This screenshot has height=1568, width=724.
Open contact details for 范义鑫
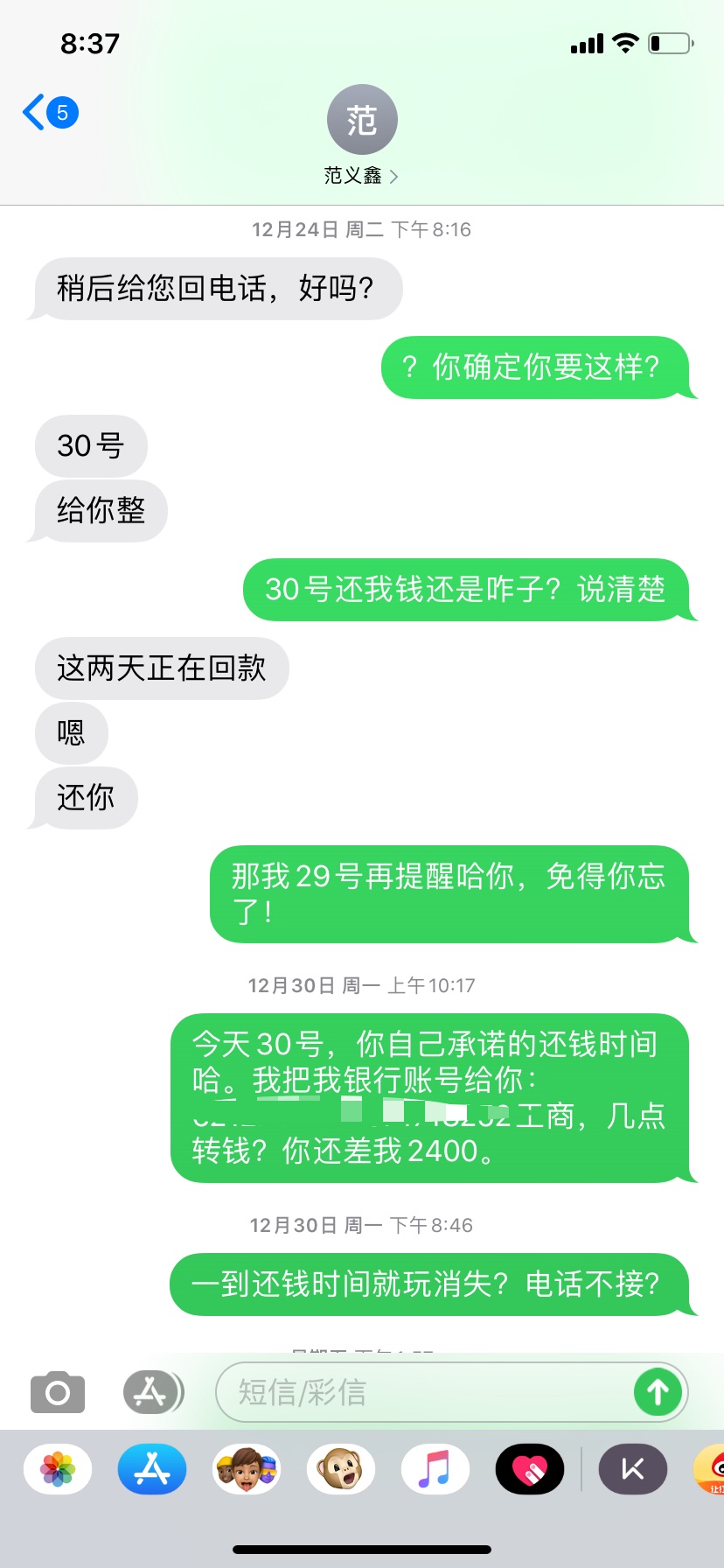click(361, 136)
